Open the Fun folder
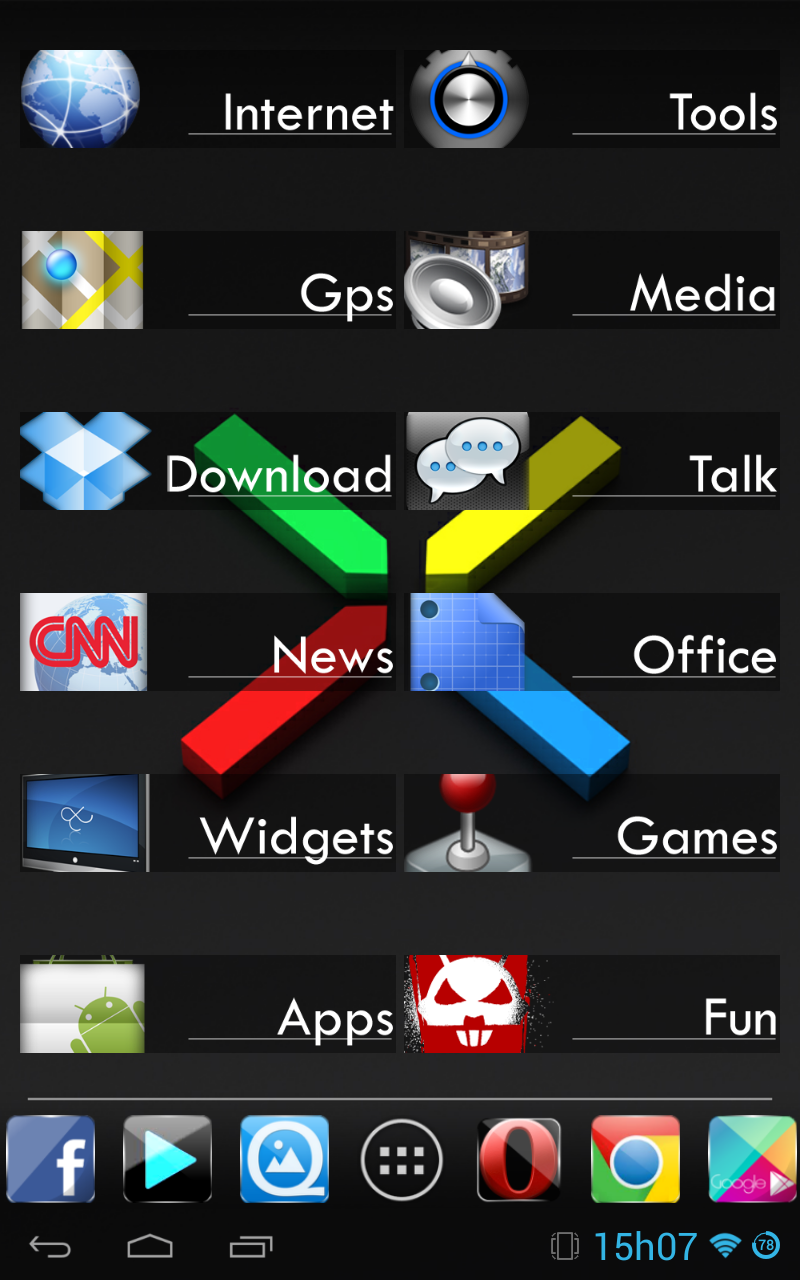The height and width of the screenshot is (1280, 800). pyautogui.click(x=592, y=1004)
